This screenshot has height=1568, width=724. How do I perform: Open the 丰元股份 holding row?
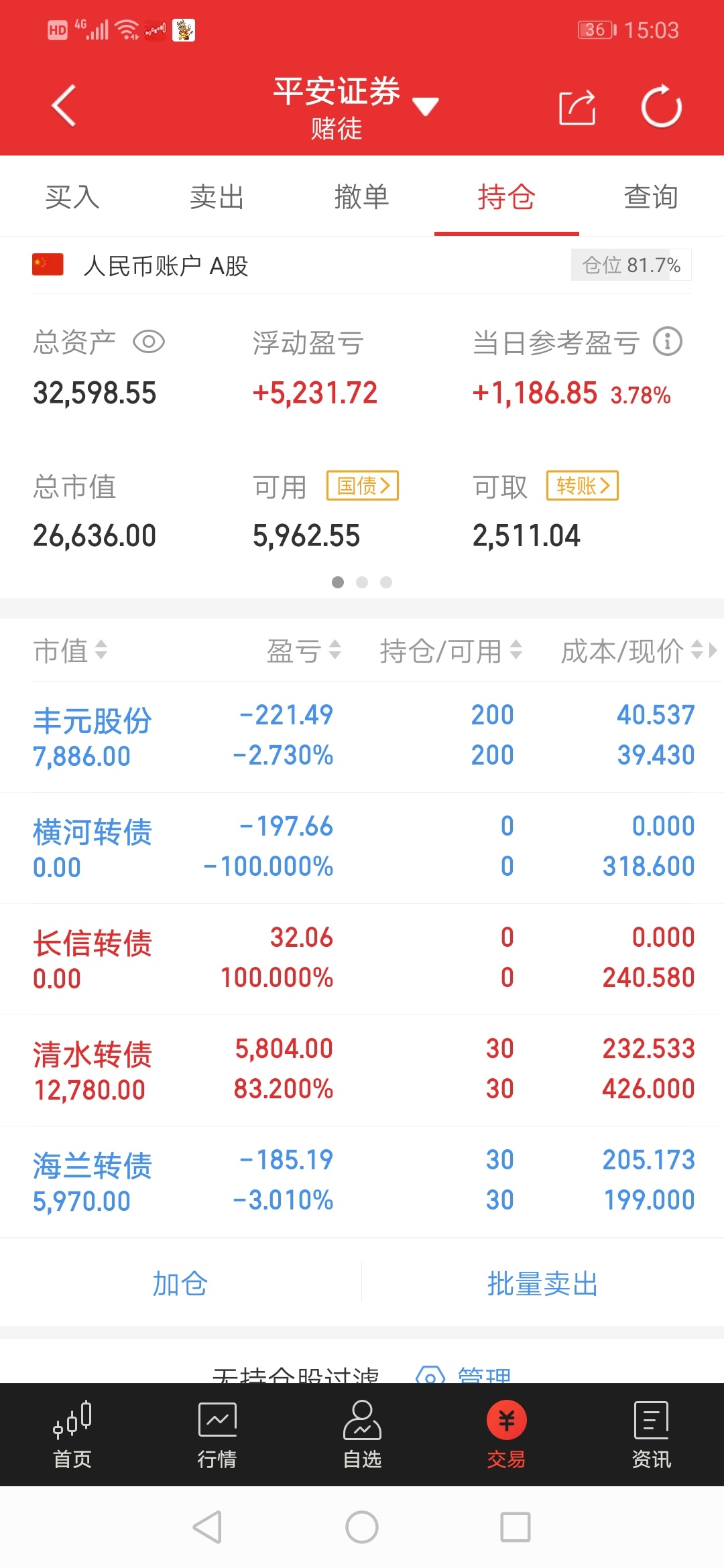[362, 736]
